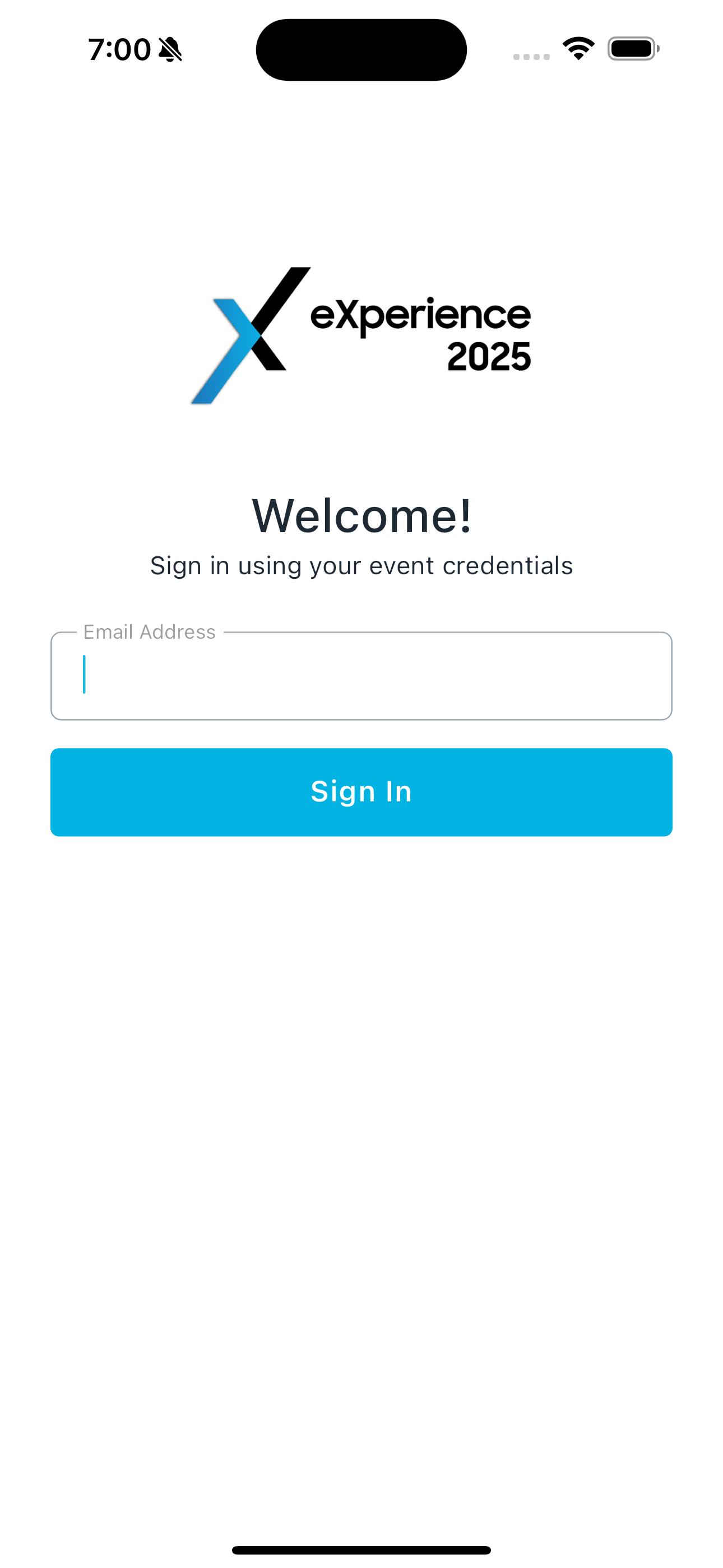Focus the Email Address field

(361, 676)
